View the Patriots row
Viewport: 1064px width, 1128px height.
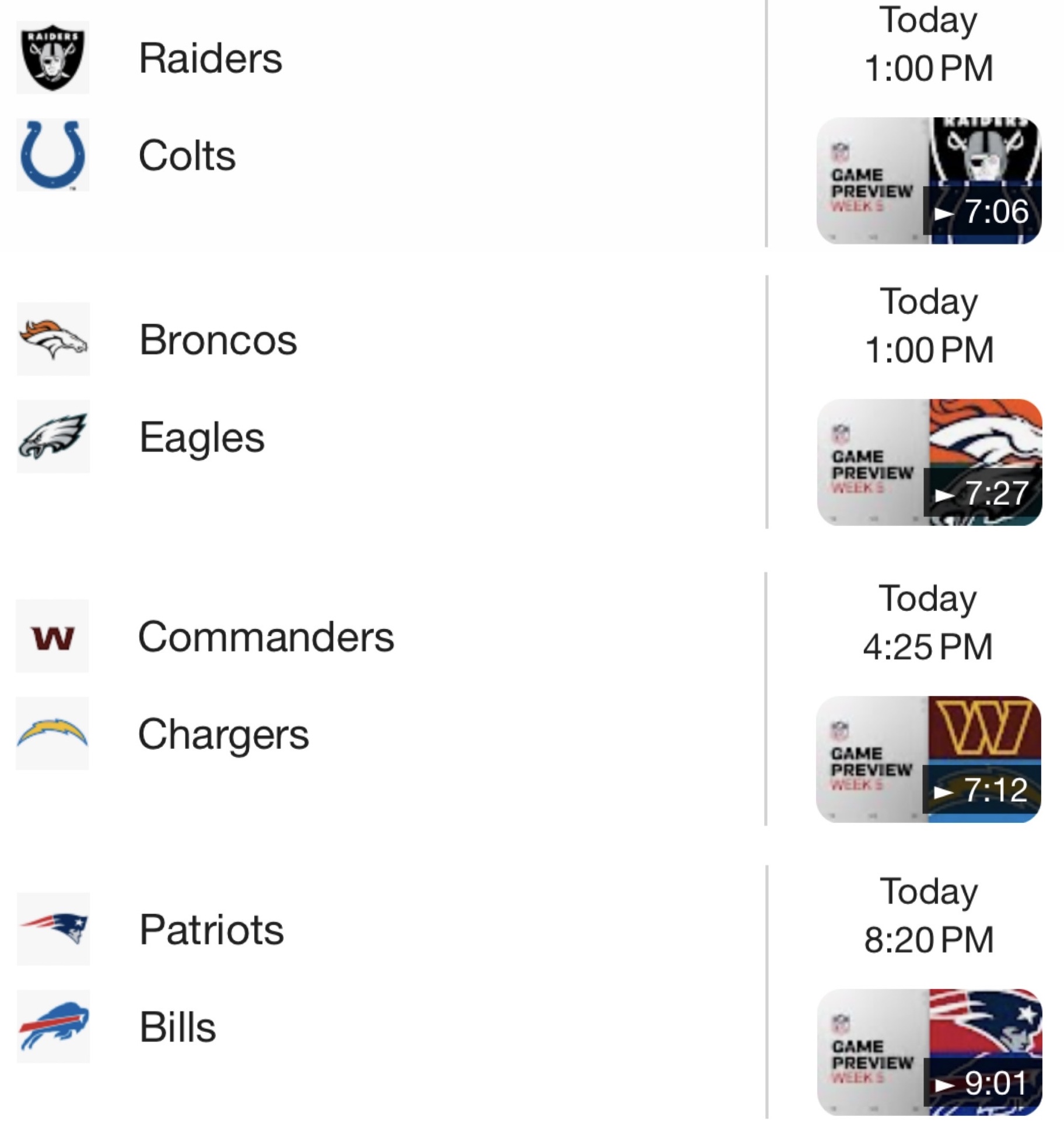pyautogui.click(x=211, y=929)
